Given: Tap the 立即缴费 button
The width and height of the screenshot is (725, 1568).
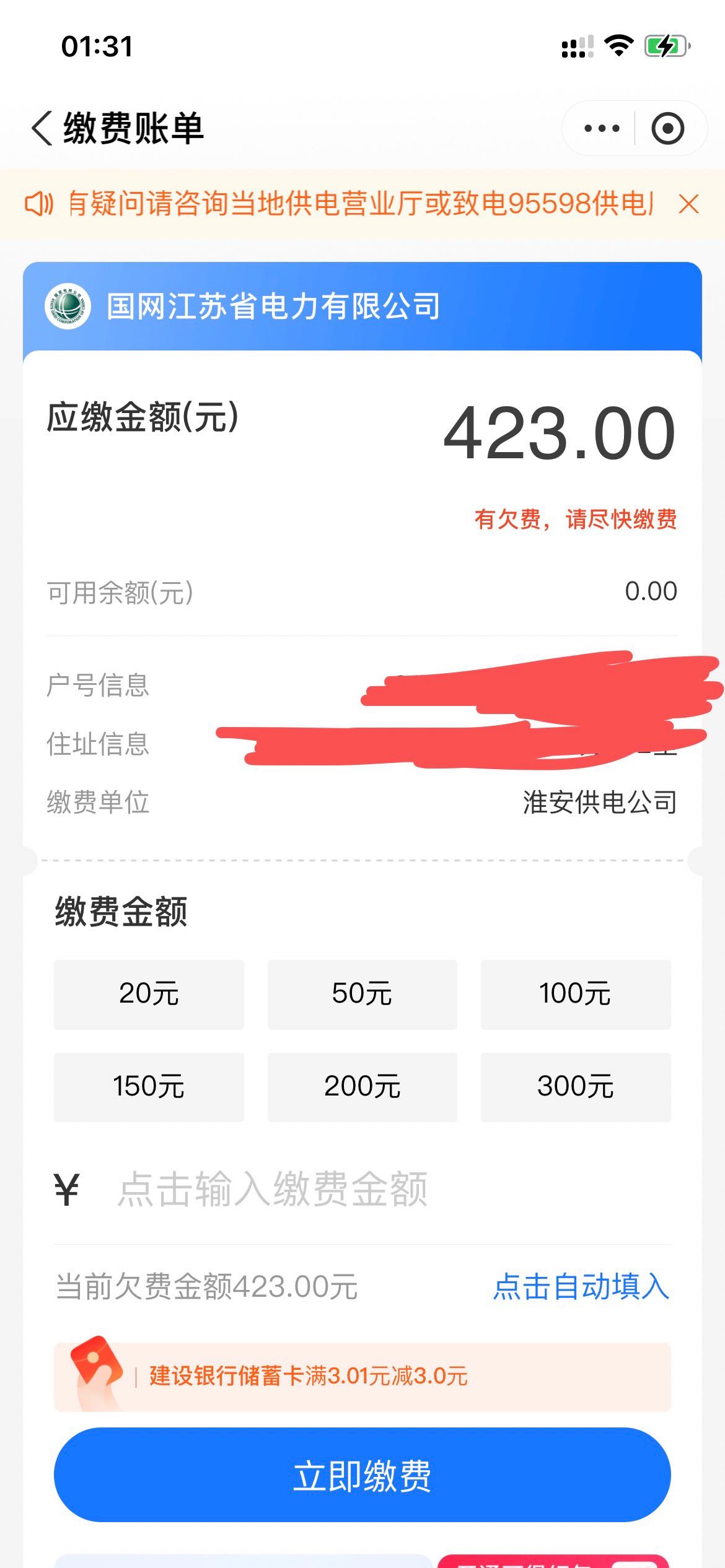Looking at the screenshot, I should coord(362,1474).
